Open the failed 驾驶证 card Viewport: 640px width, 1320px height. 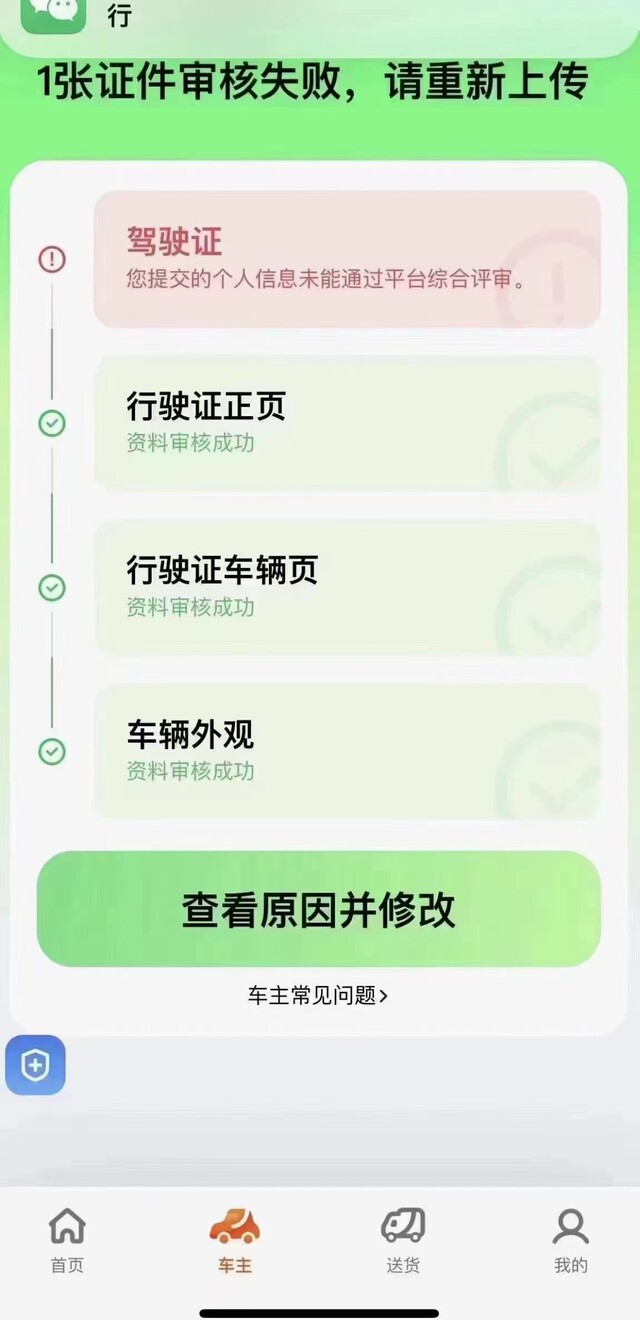[347, 259]
